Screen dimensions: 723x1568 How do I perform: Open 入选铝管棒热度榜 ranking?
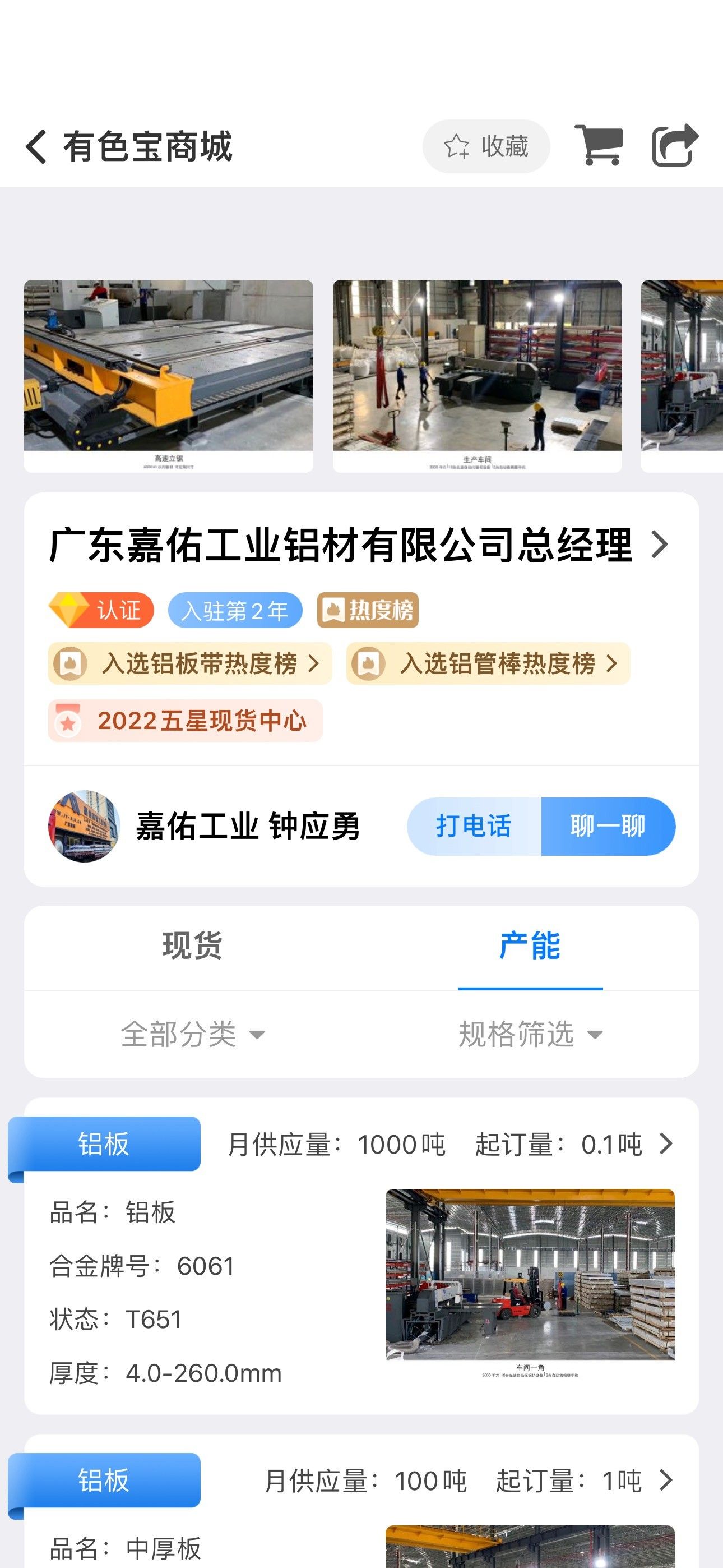pyautogui.click(x=488, y=663)
